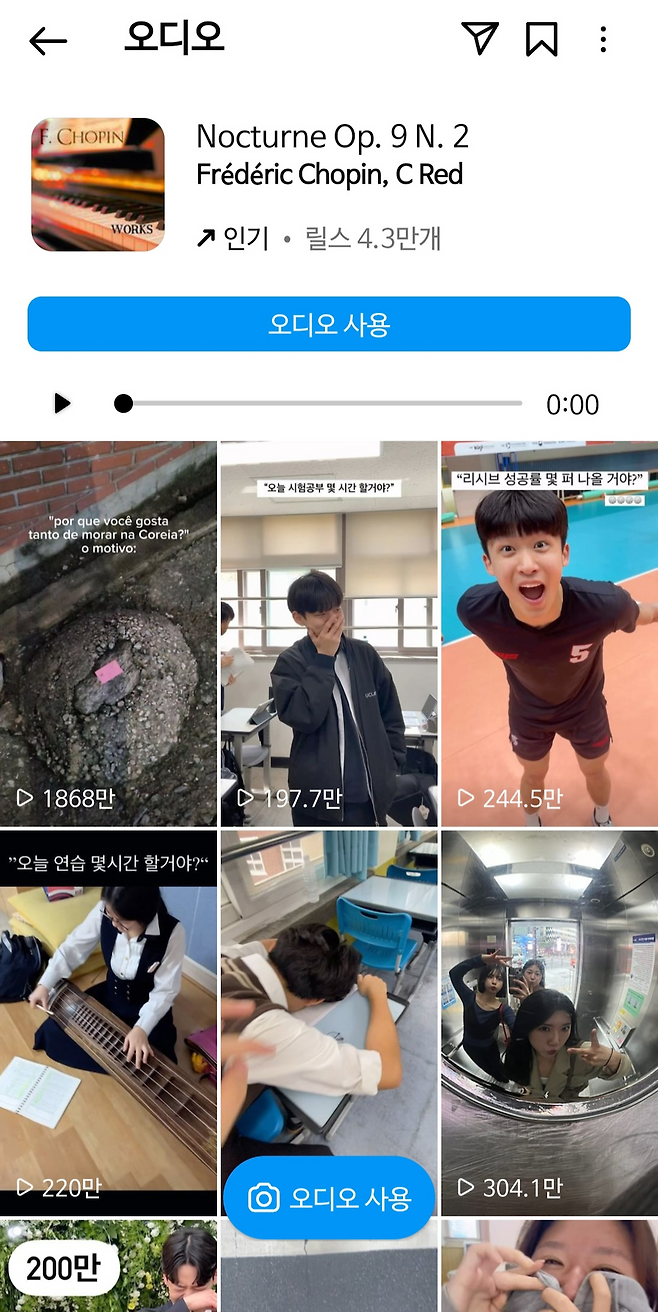Tap the wide blue 오디오 사용 button
The height and width of the screenshot is (1312, 658).
point(329,324)
